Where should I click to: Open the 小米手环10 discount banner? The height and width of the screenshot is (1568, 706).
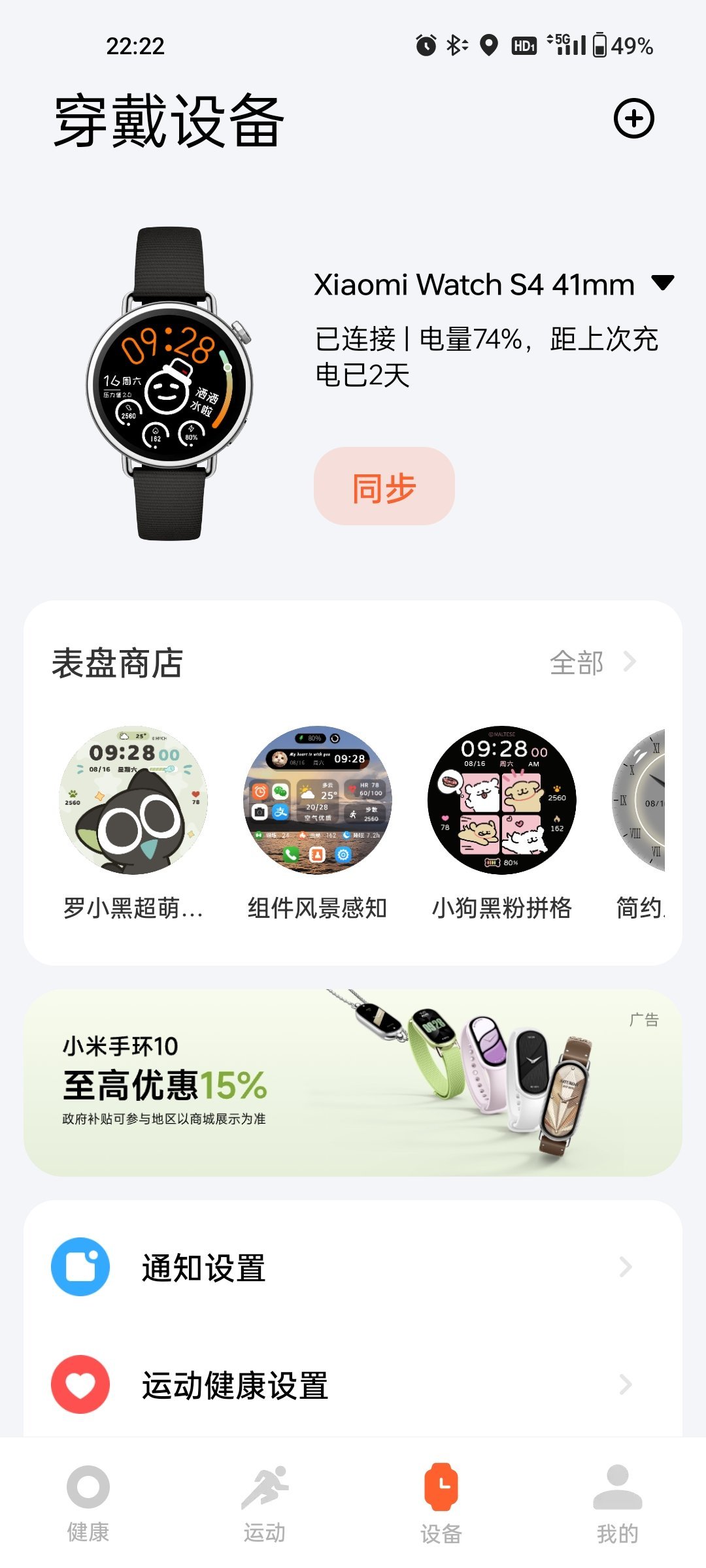(x=353, y=1083)
